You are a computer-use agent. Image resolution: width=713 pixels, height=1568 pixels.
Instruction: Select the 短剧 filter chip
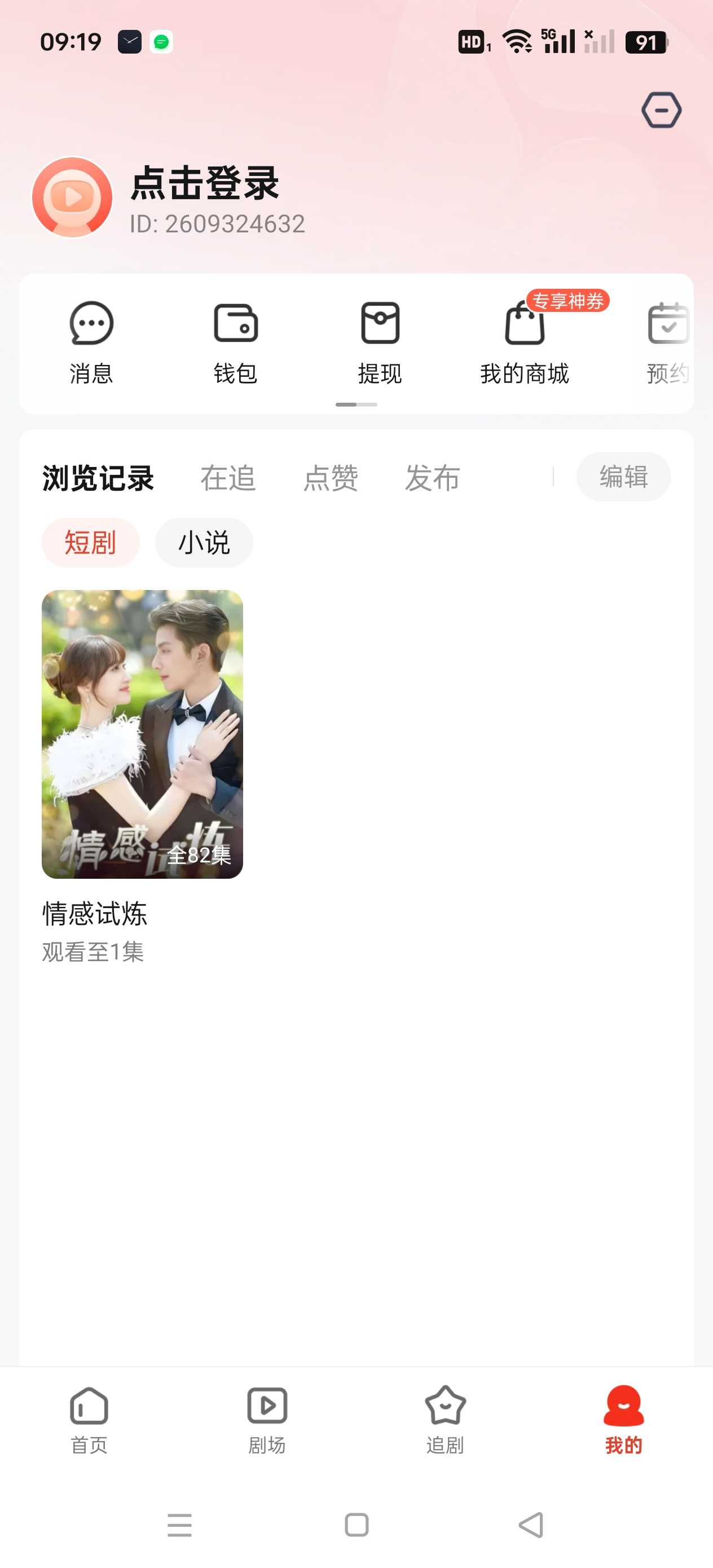pos(90,543)
